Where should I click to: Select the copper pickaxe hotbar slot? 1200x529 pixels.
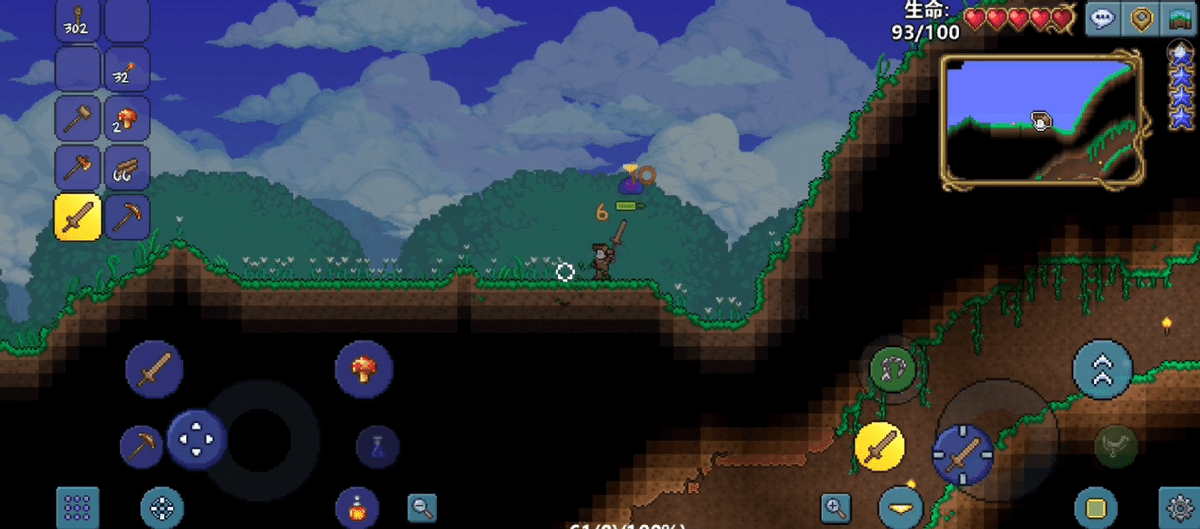(126, 217)
